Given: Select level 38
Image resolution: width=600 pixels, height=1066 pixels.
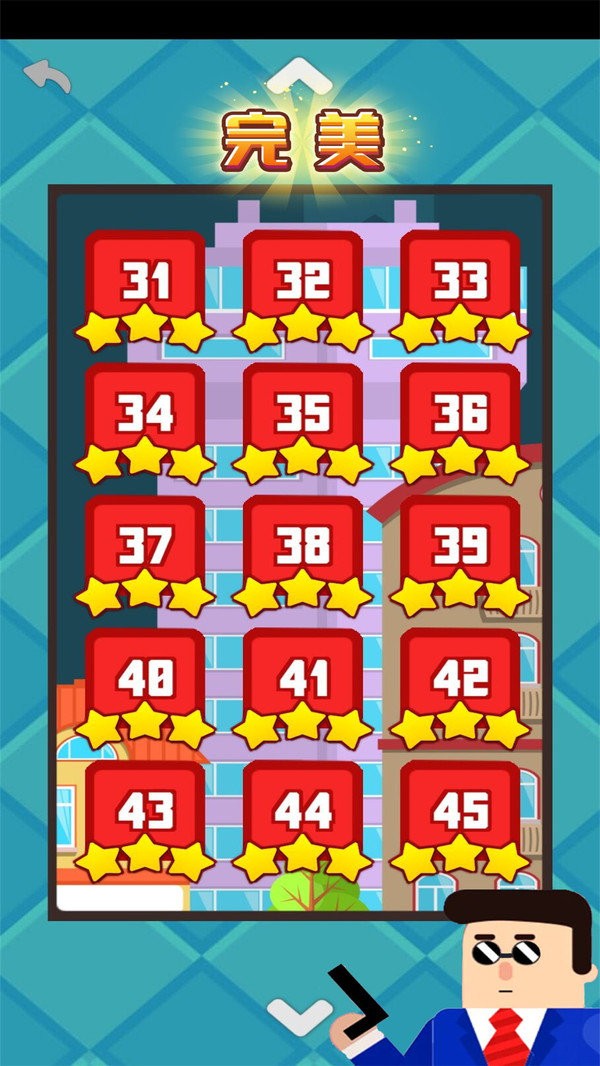Looking at the screenshot, I should tap(303, 550).
